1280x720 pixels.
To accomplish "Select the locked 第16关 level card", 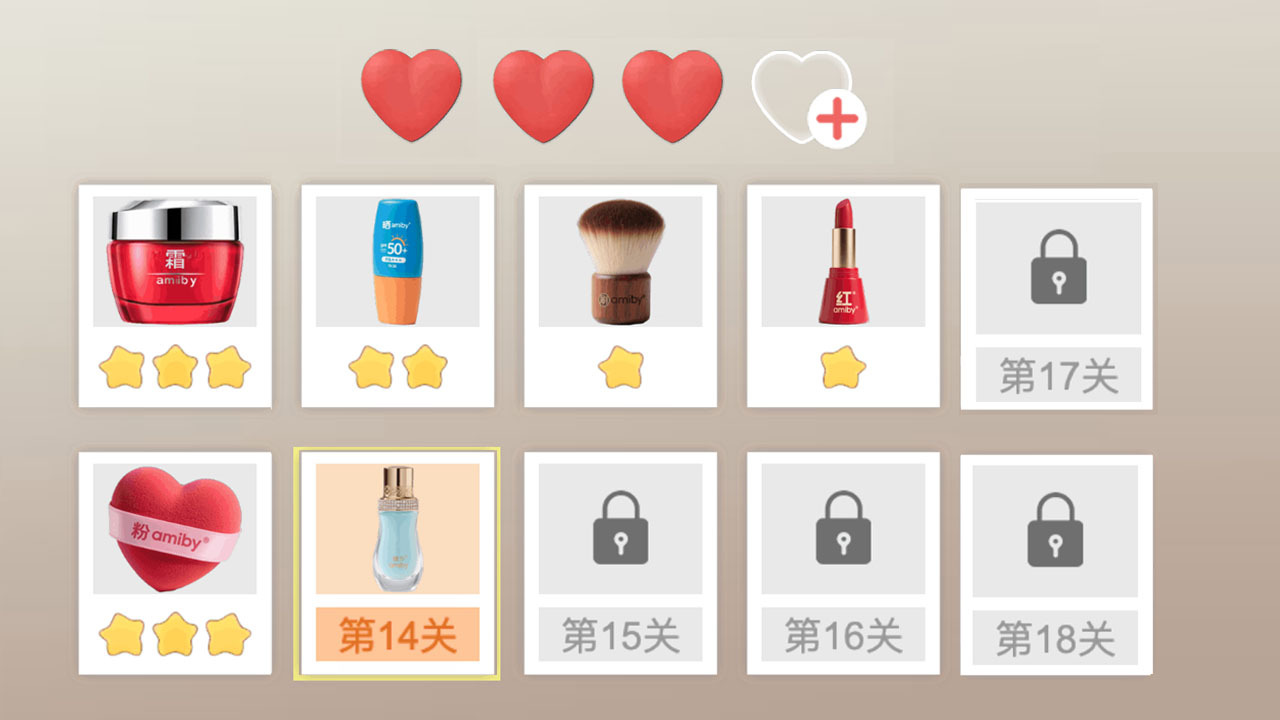I will pyautogui.click(x=843, y=562).
